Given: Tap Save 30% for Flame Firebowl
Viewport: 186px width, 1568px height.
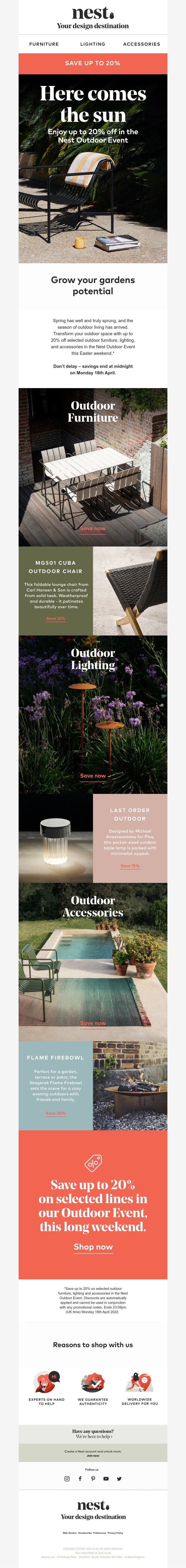Looking at the screenshot, I should click(55, 1113).
